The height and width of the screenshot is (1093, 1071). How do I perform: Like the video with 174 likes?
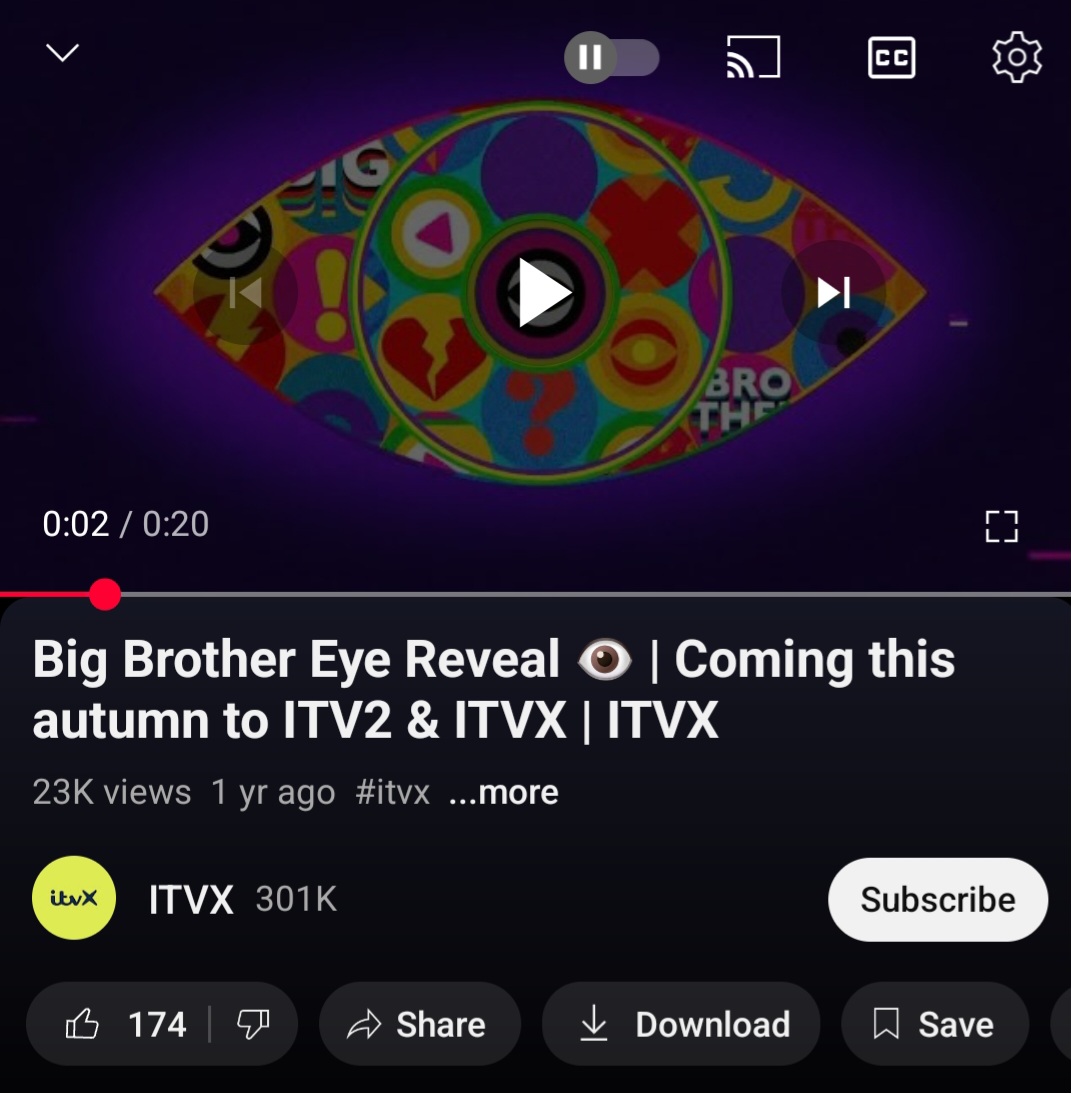pyautogui.click(x=126, y=1024)
